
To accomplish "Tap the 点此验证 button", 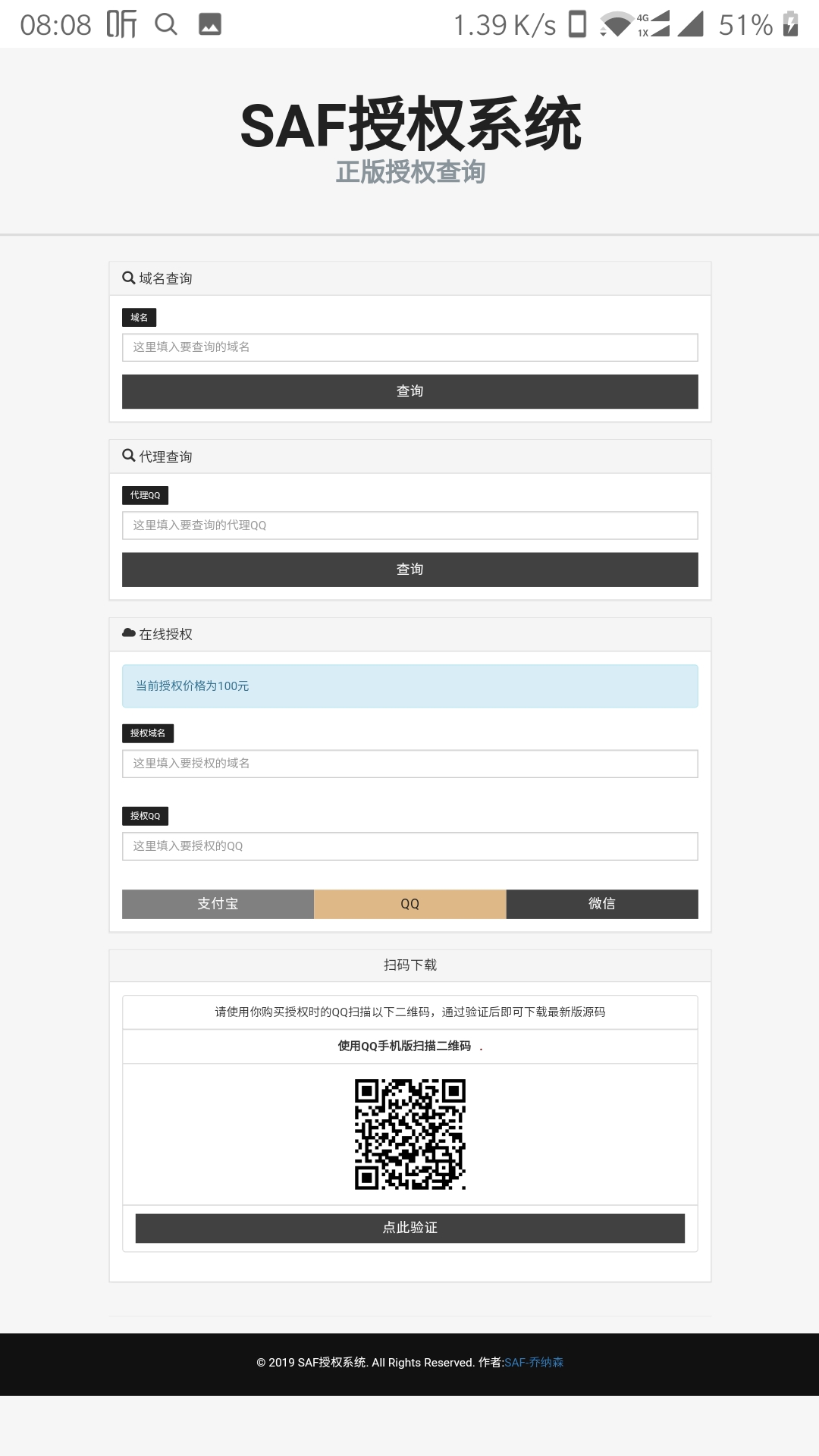I will point(409,1228).
